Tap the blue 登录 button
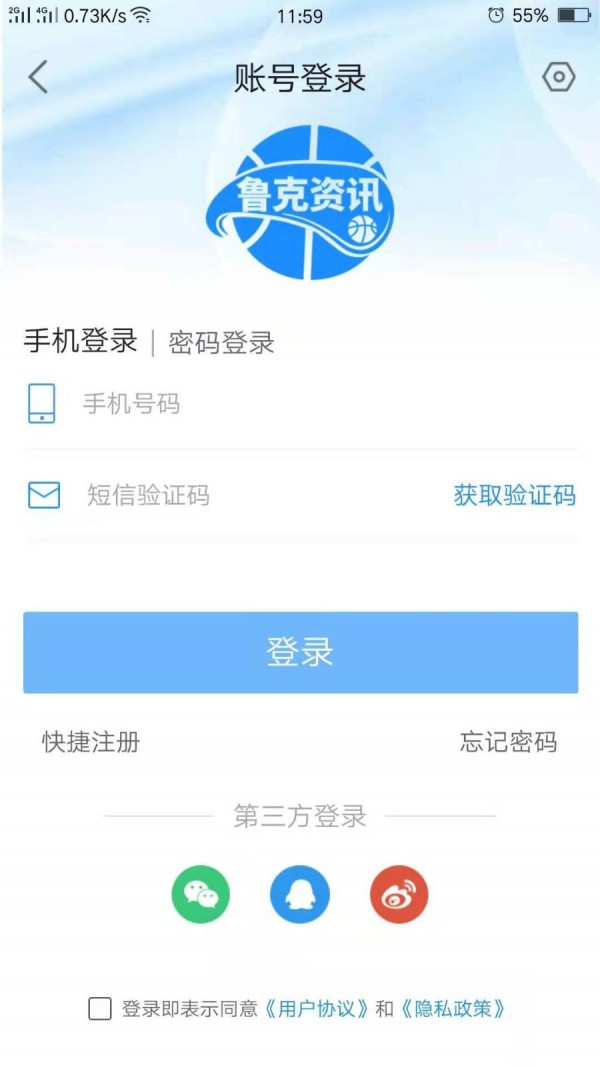This screenshot has height=1067, width=600. click(x=300, y=652)
